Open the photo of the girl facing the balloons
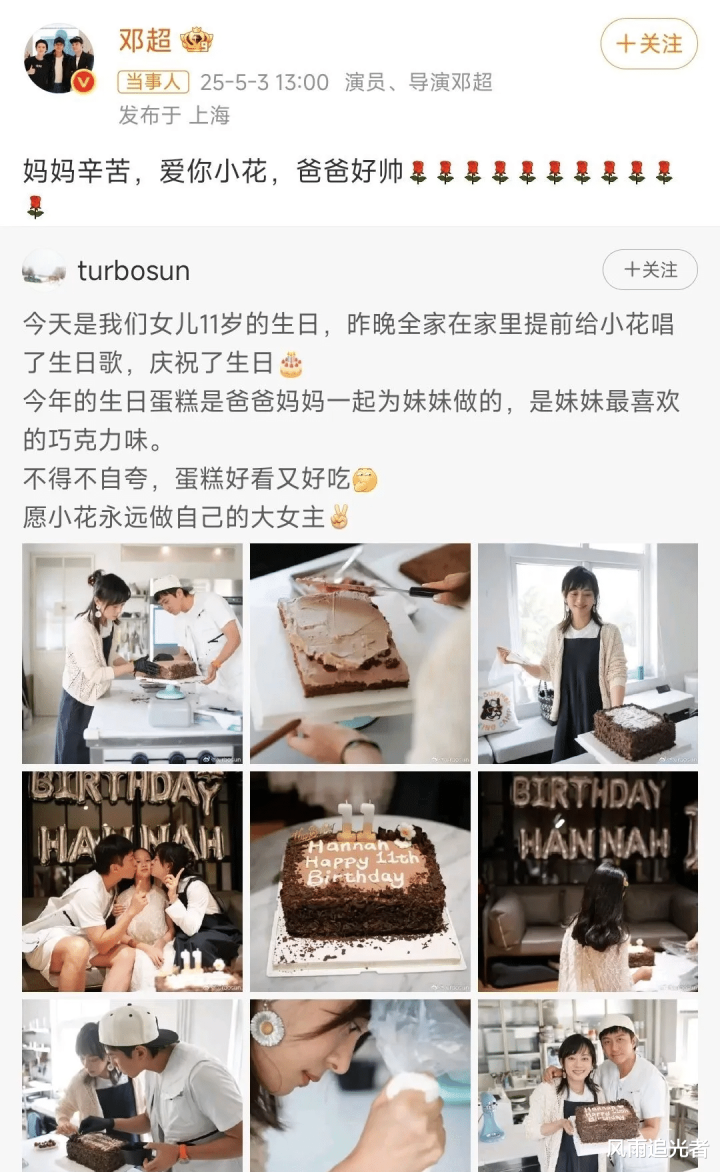Image resolution: width=720 pixels, height=1172 pixels. click(588, 882)
